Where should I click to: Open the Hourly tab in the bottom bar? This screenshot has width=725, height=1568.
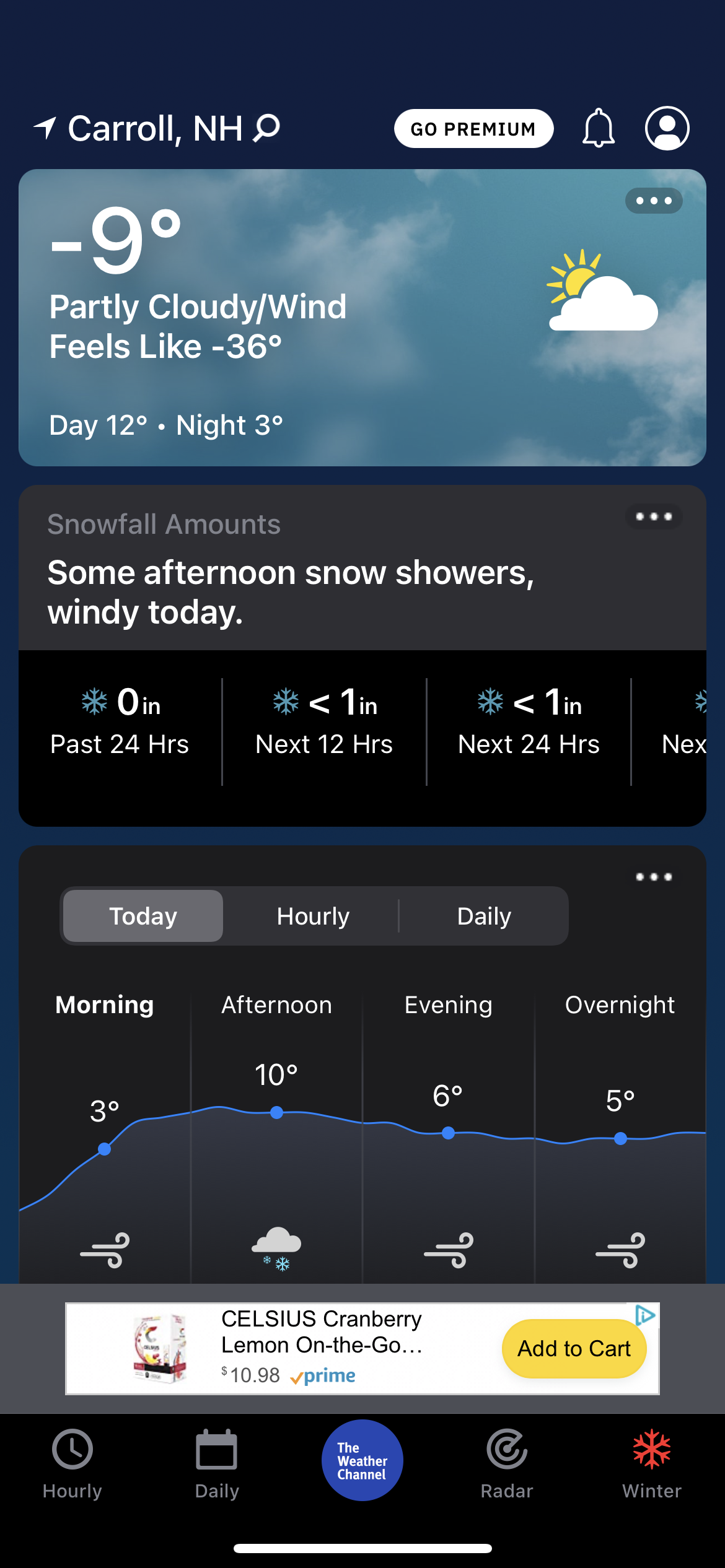click(x=72, y=1463)
